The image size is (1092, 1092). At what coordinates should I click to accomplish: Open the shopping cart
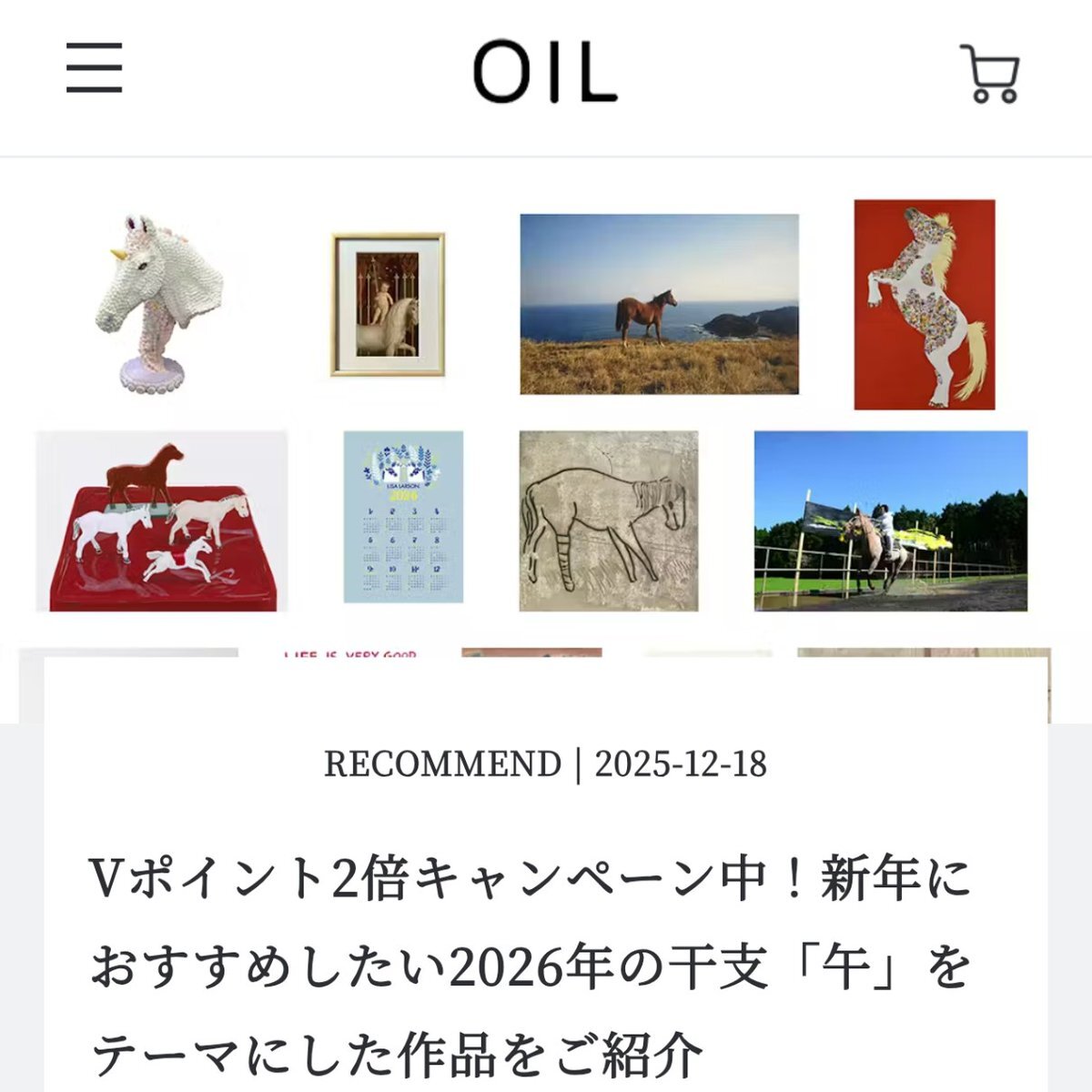click(x=990, y=73)
